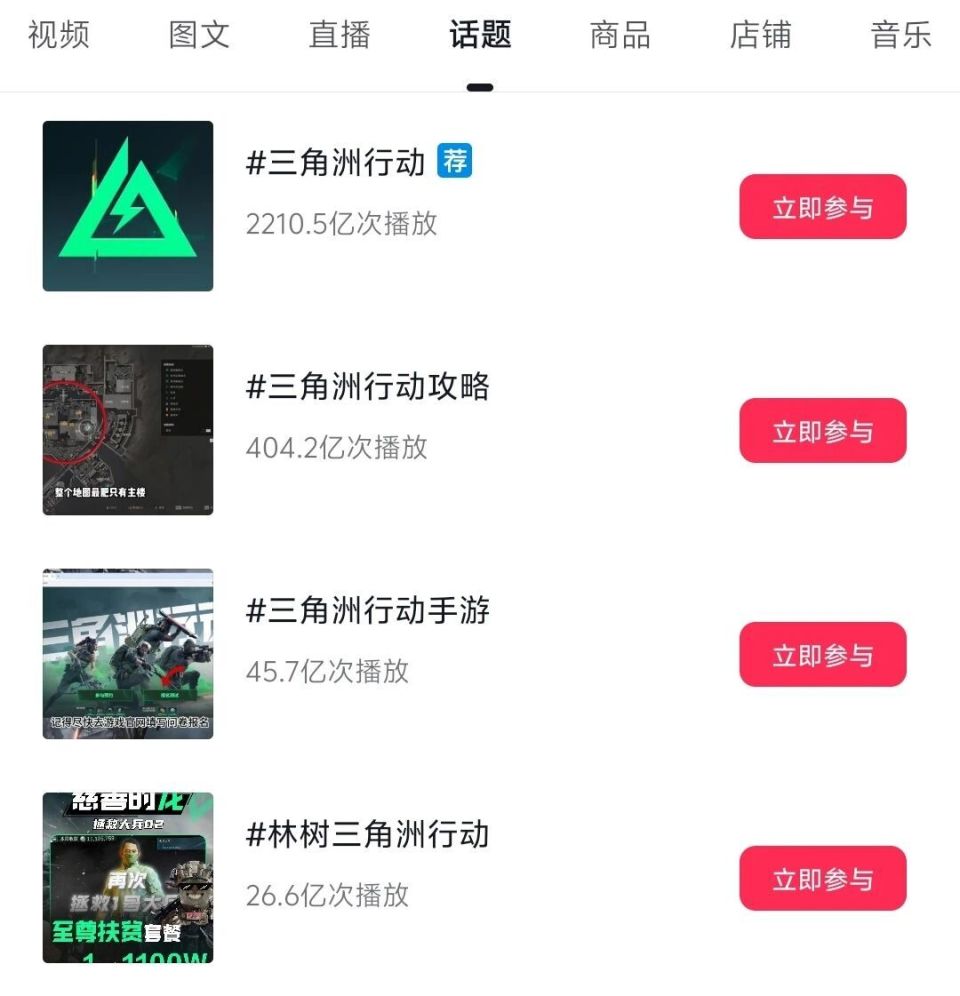Click the soldiers thumbnail for 三角洲行动手游
Image resolution: width=960 pixels, height=996 pixels.
point(127,653)
